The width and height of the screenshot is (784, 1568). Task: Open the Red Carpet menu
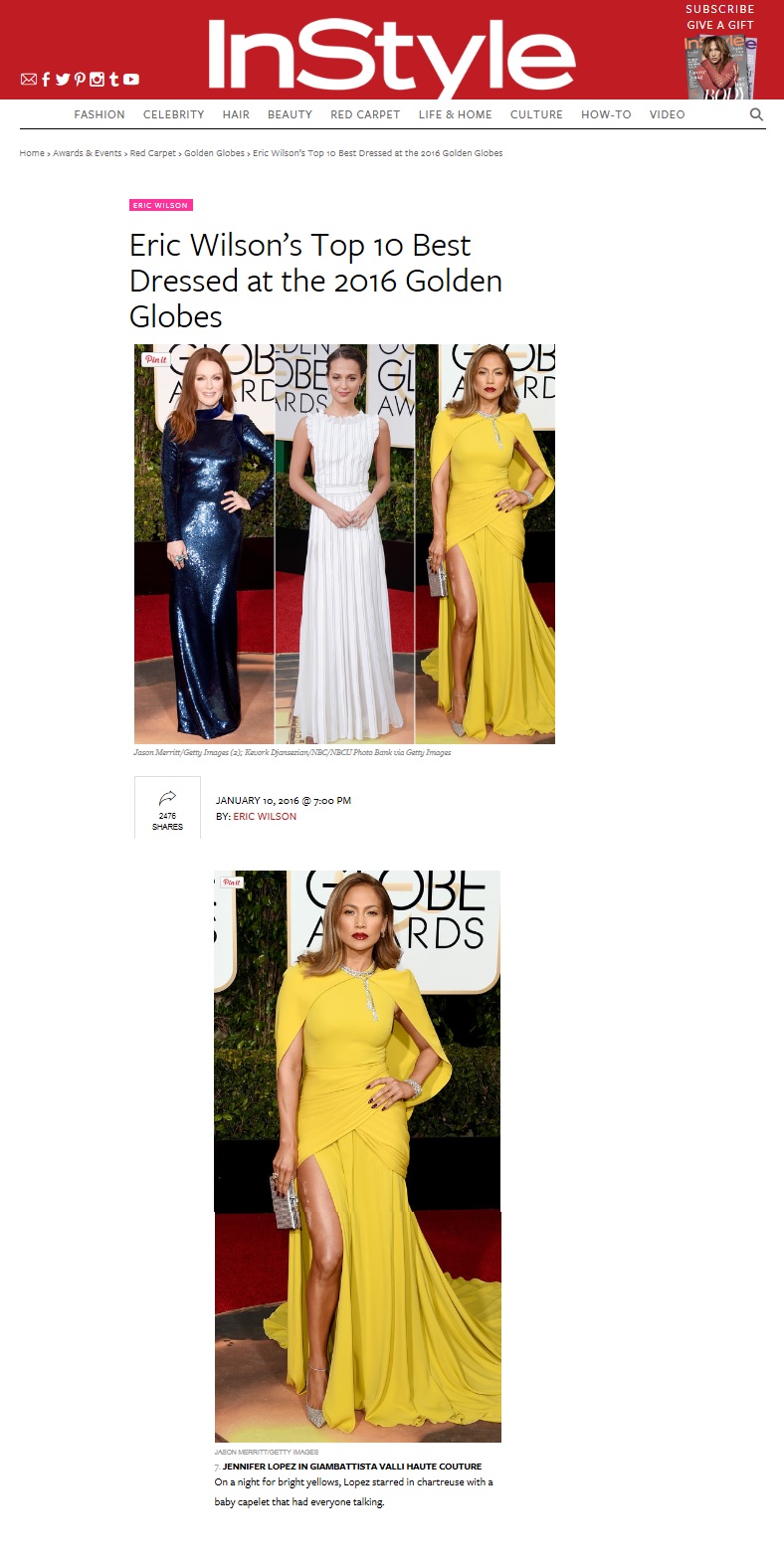pos(365,114)
